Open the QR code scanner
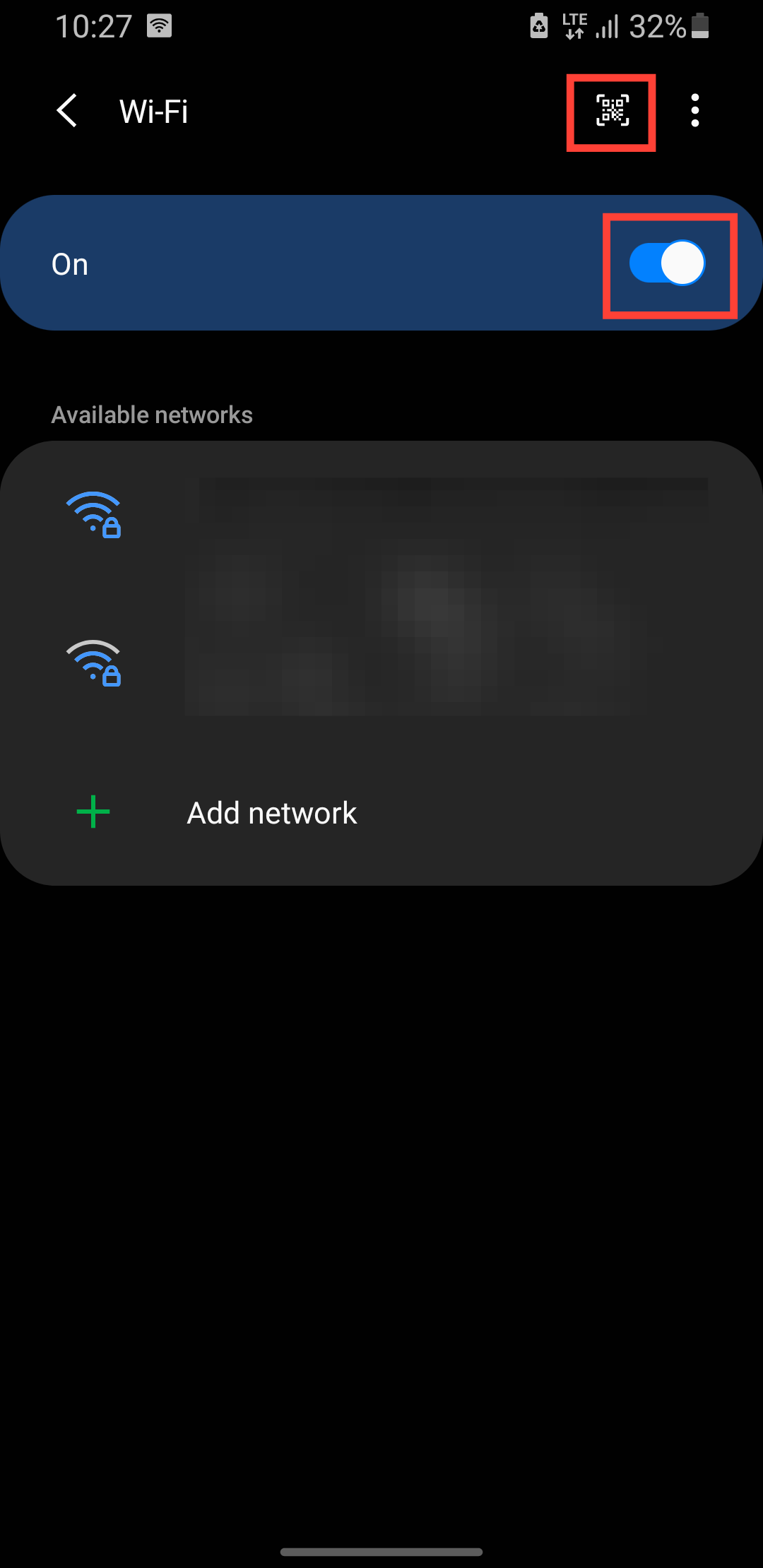The height and width of the screenshot is (1568, 763). click(612, 112)
